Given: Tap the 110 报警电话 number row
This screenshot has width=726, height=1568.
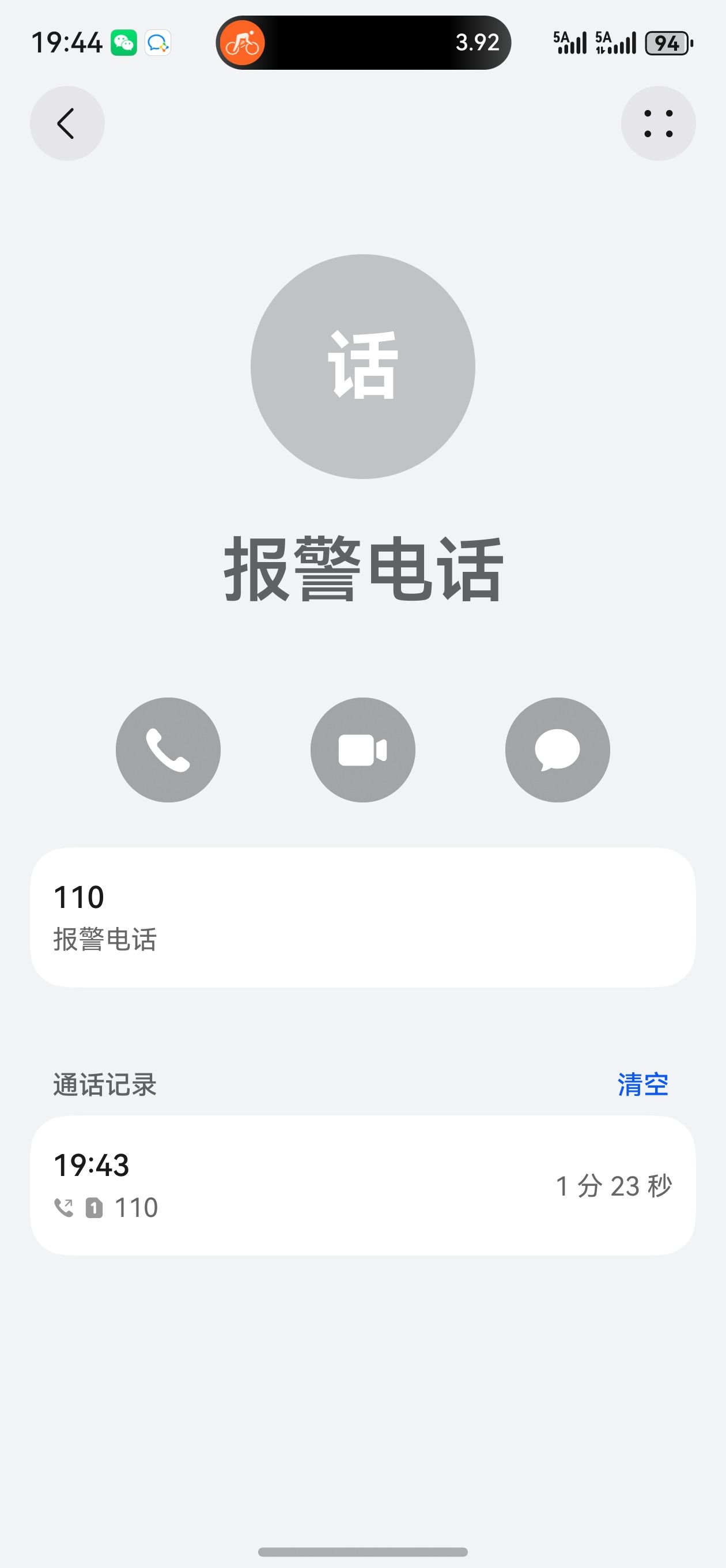Looking at the screenshot, I should [x=362, y=917].
